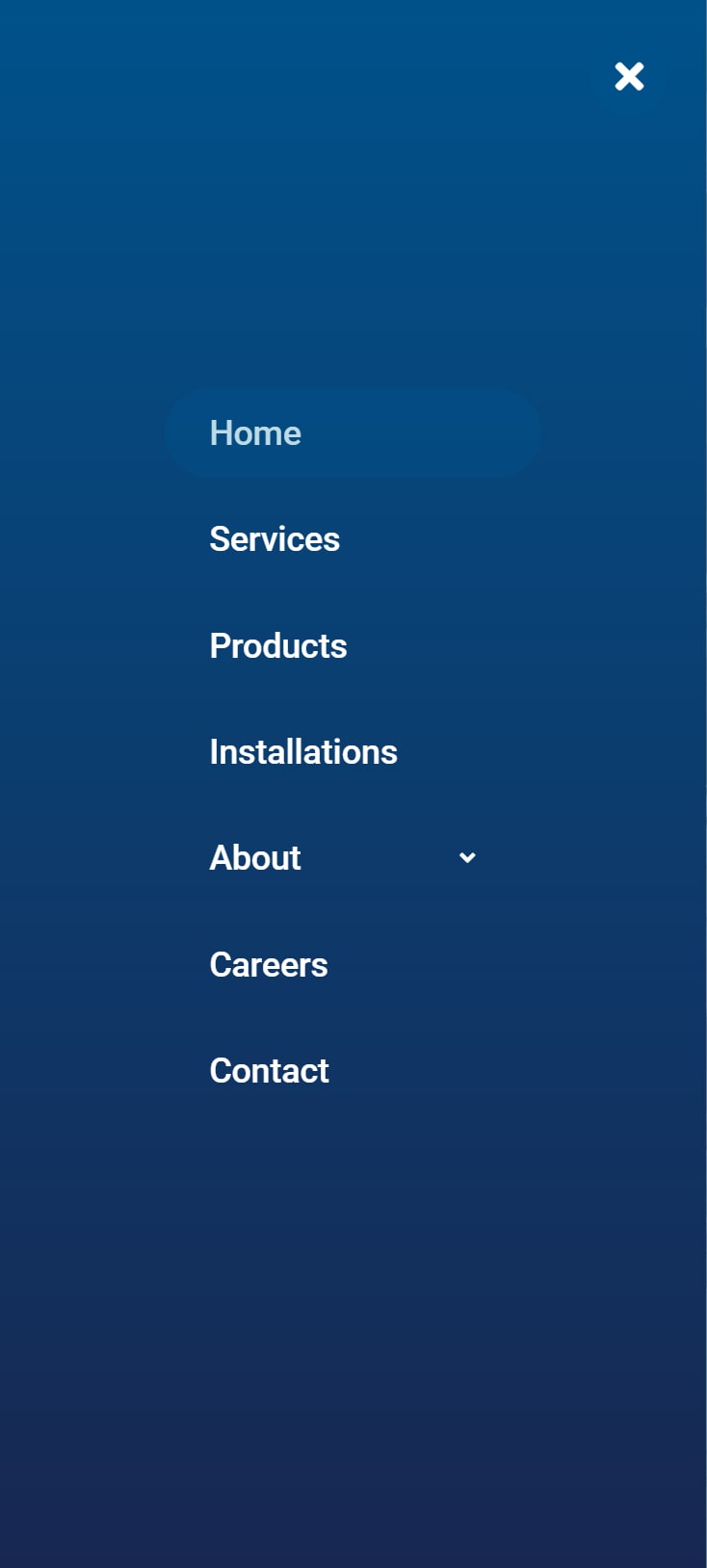
Task: Navigate to the Contact page
Action: [x=270, y=1071]
